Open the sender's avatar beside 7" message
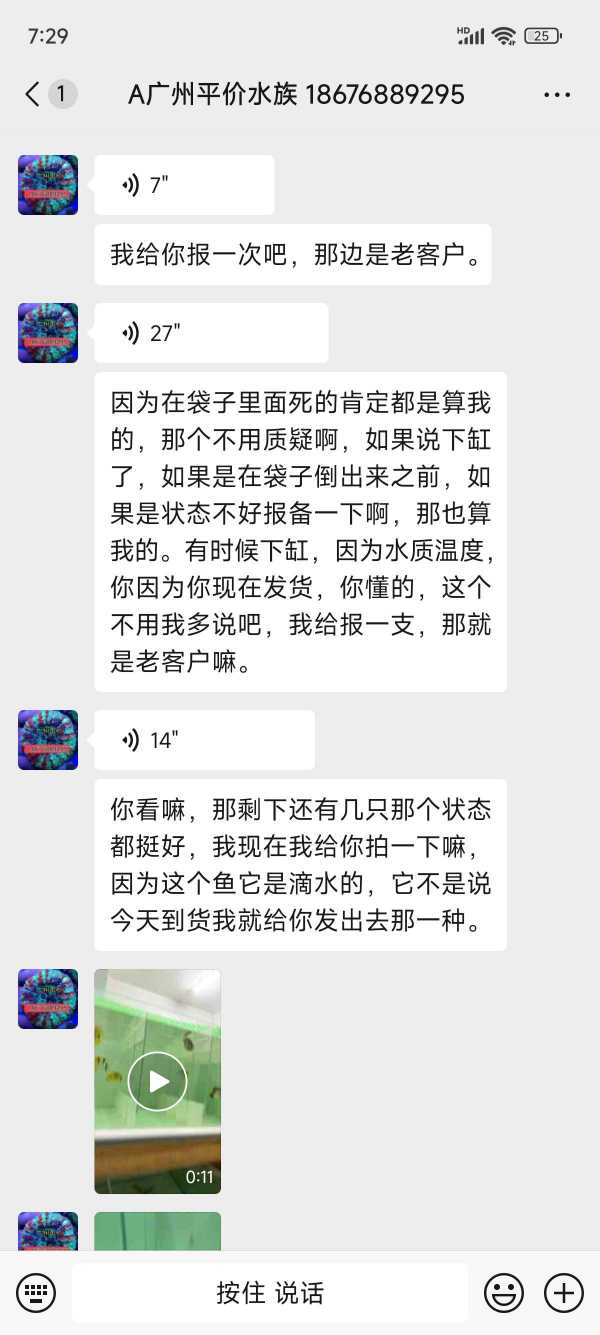 [x=48, y=185]
